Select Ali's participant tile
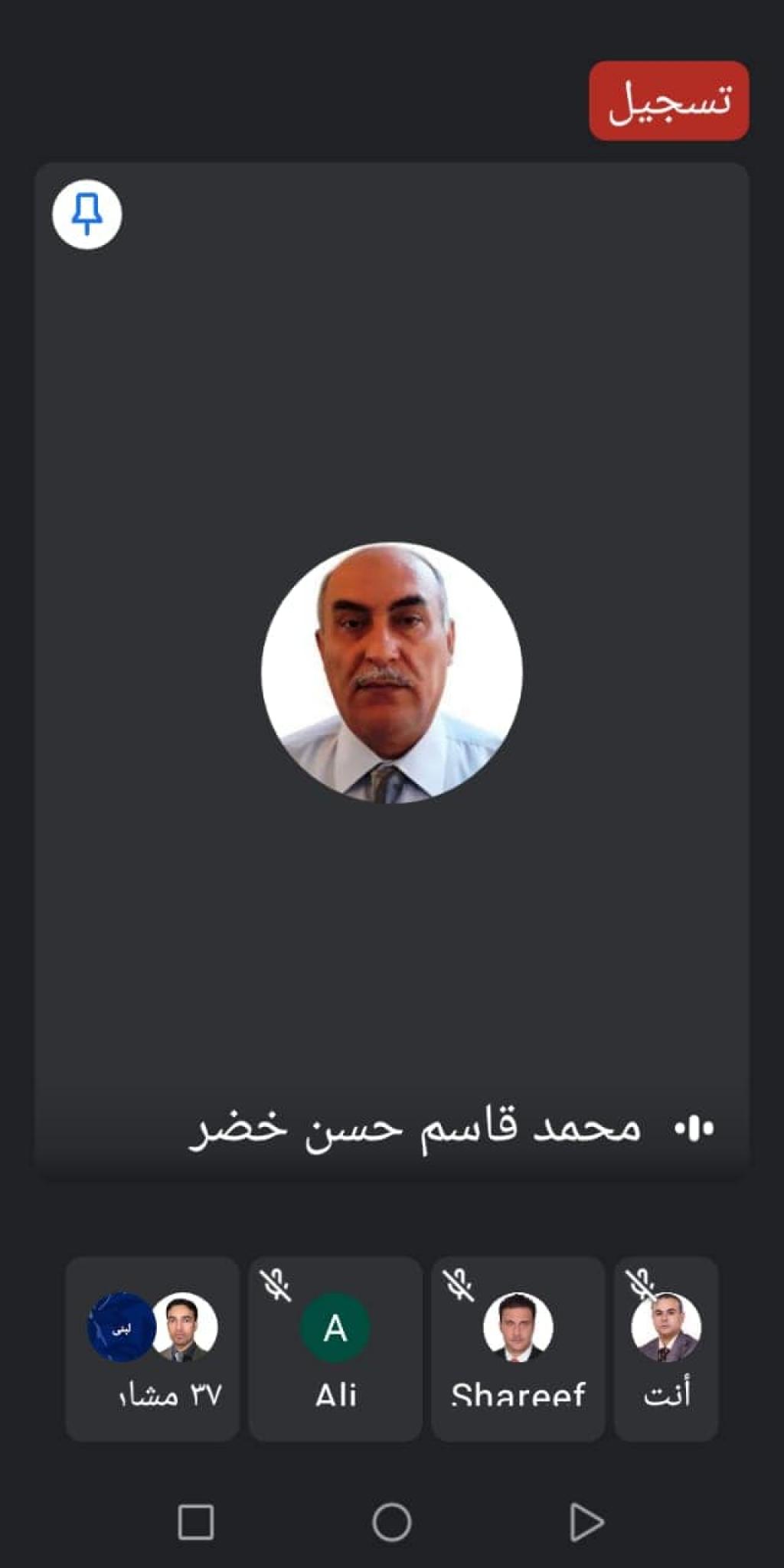Screen dimensions: 784x1568 pyautogui.click(x=335, y=1348)
